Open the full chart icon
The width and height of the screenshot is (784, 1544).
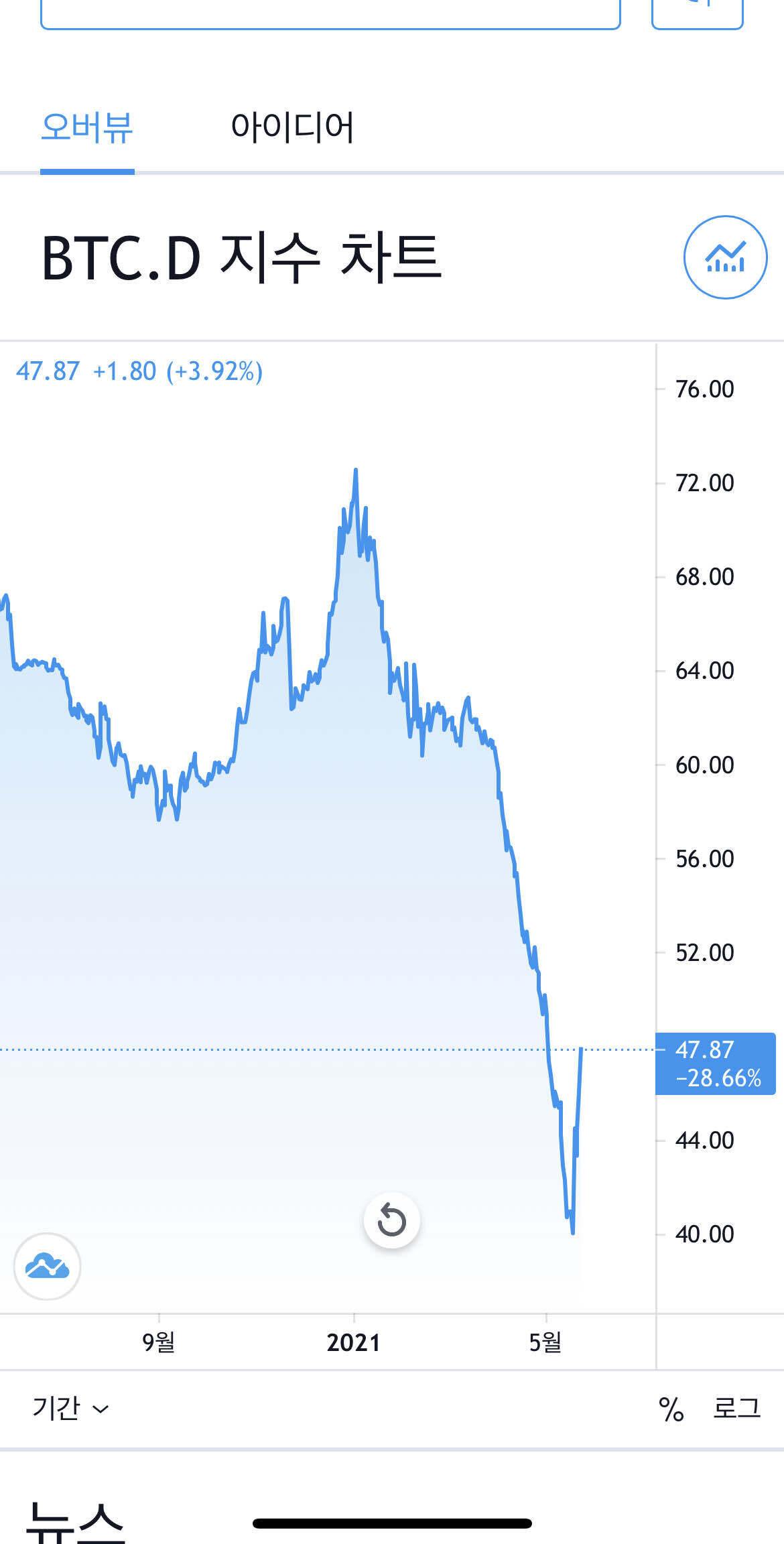pyautogui.click(x=725, y=257)
